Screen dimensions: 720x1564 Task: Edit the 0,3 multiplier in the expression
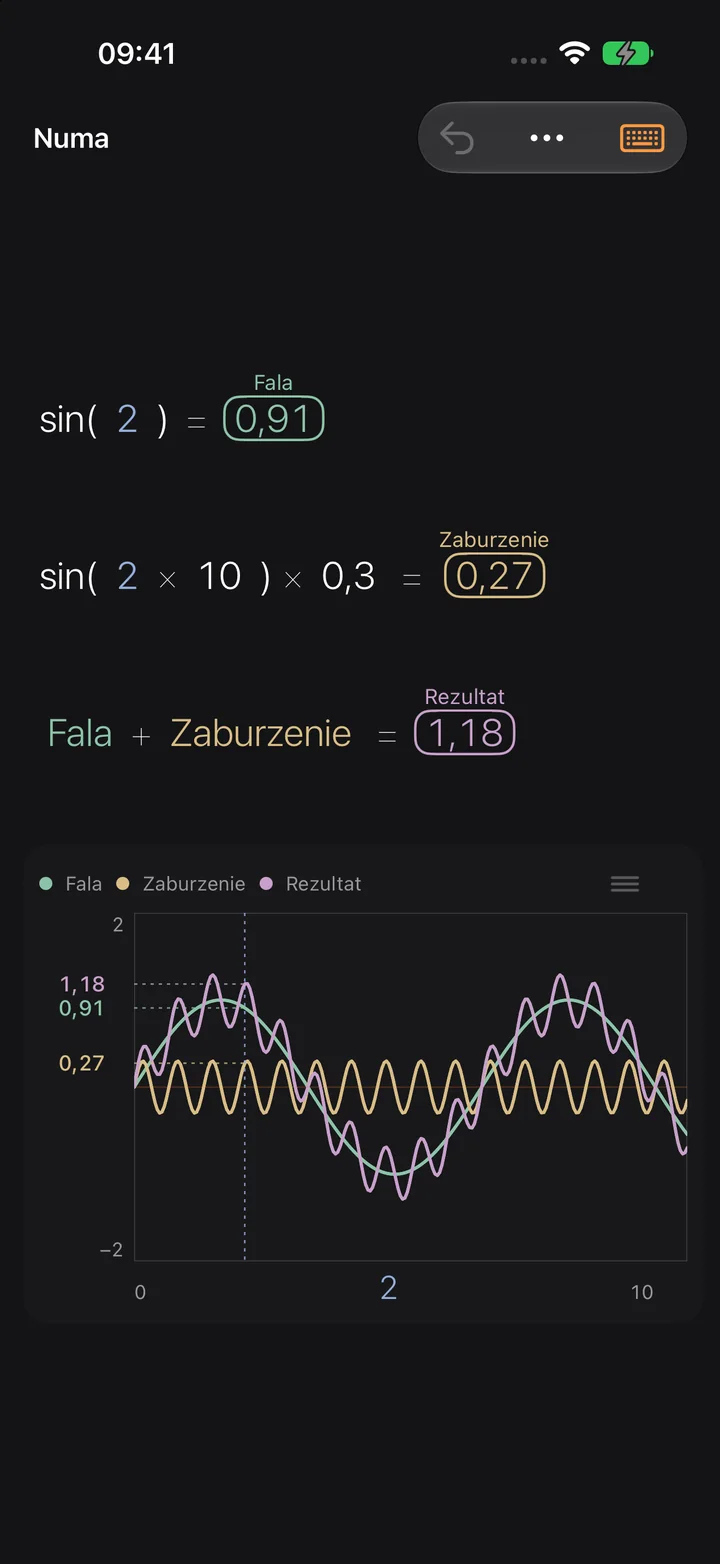[x=348, y=576]
